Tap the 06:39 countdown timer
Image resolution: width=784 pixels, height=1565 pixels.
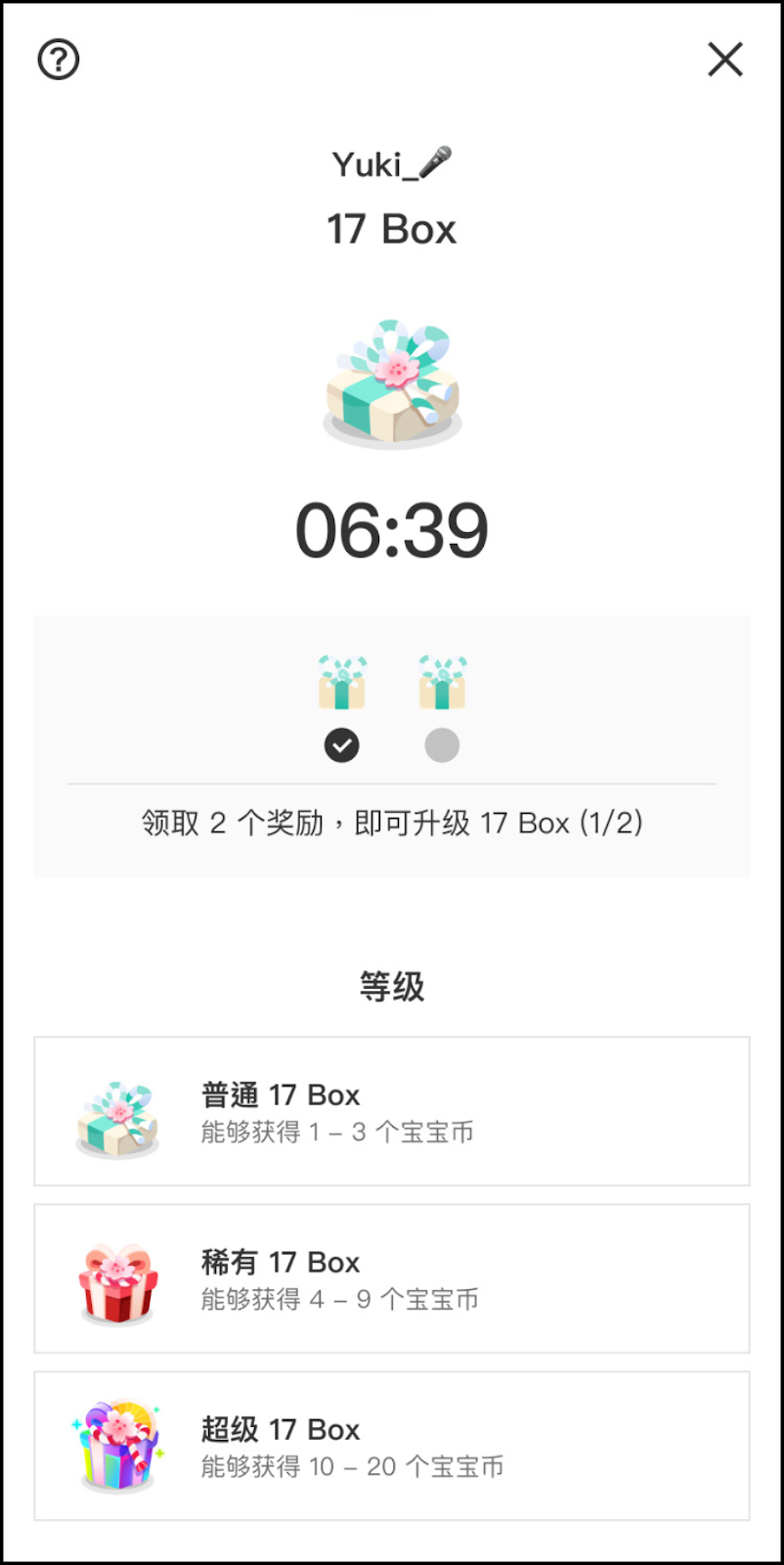point(392,528)
